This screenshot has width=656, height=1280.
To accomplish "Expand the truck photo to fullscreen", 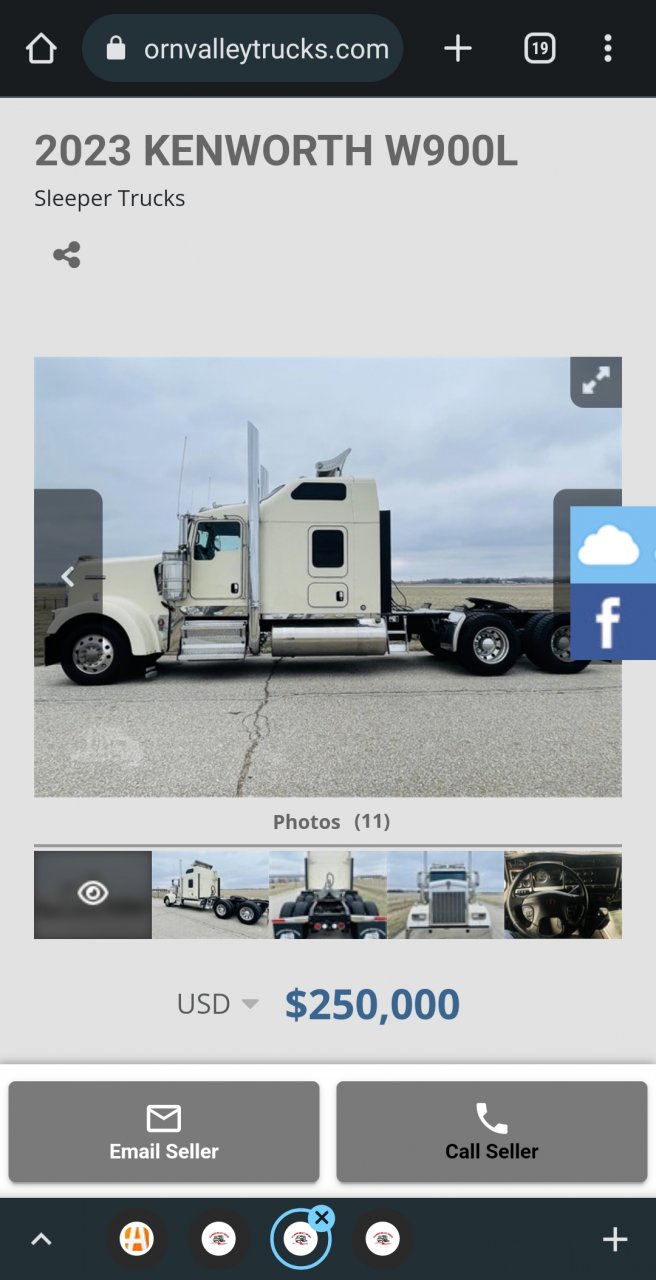I will pyautogui.click(x=596, y=381).
